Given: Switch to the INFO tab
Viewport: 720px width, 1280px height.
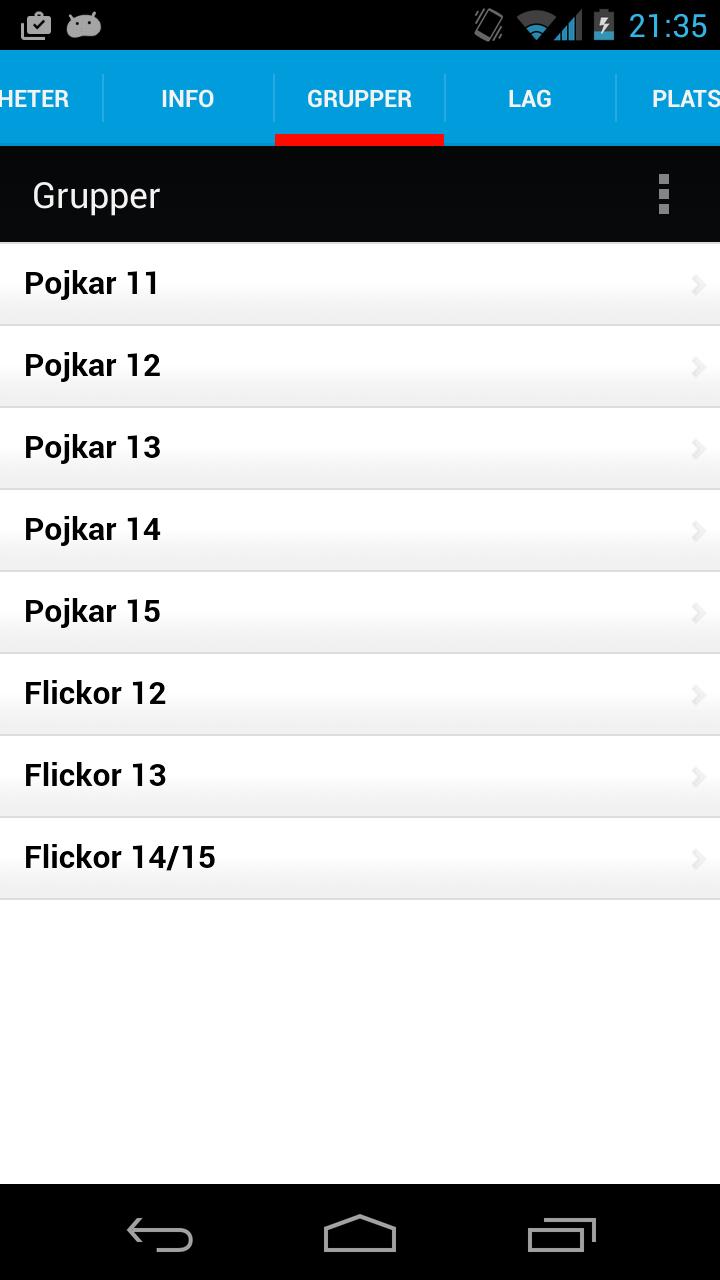Looking at the screenshot, I should [x=188, y=99].
